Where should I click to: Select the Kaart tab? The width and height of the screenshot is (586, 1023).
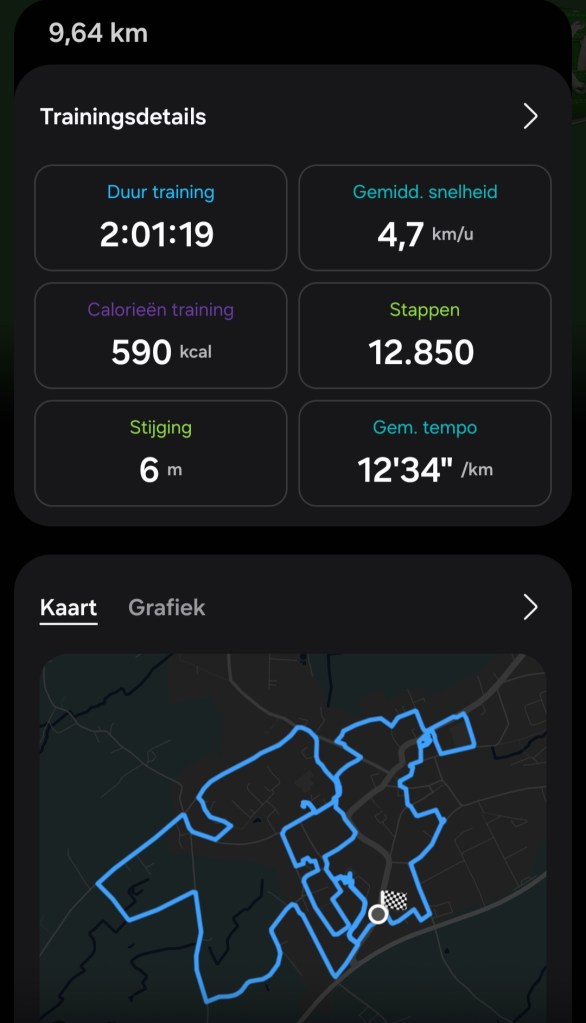69,607
